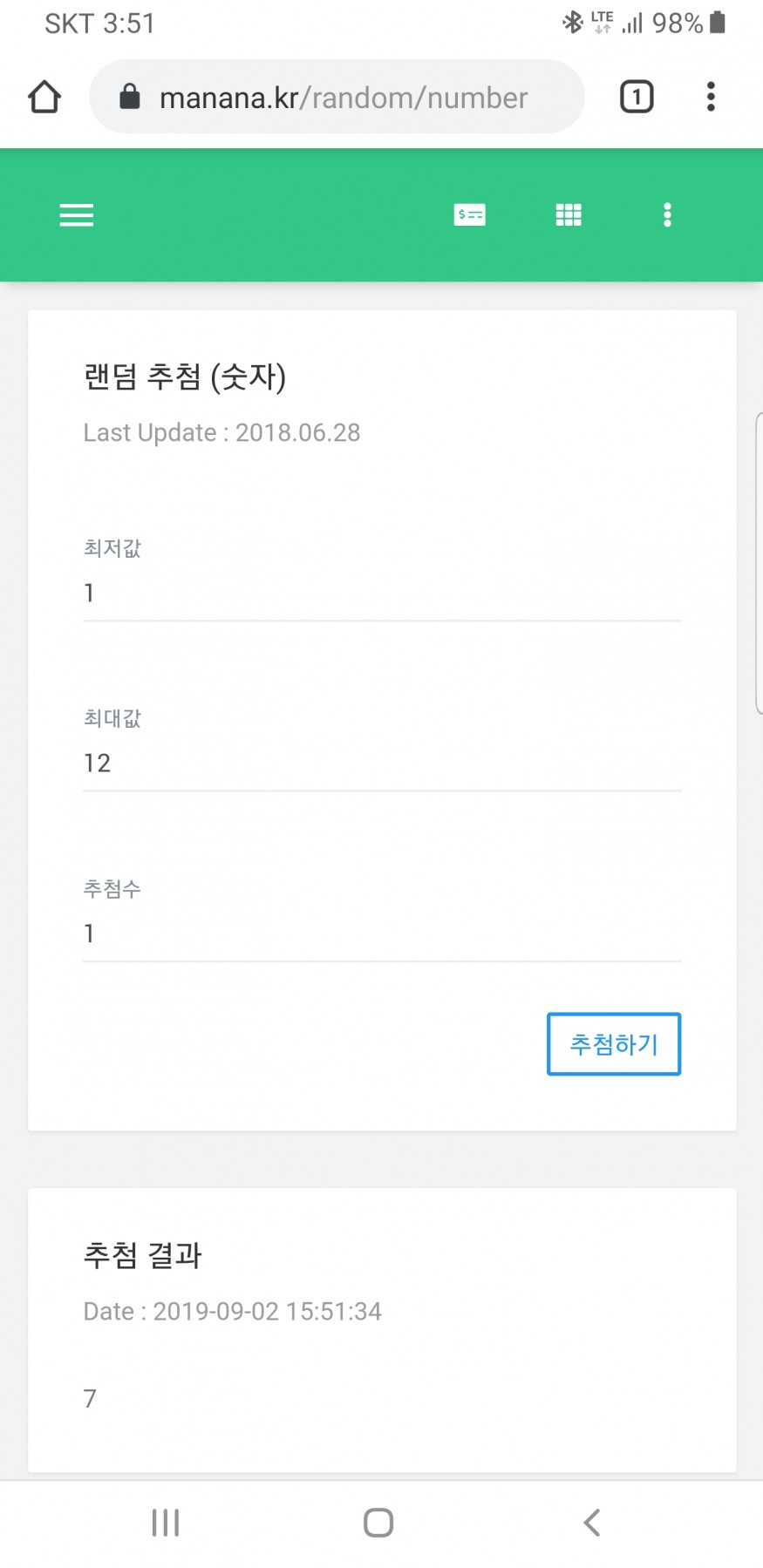The height and width of the screenshot is (1568, 763).
Task: Show recent apps from the navigation bar
Action: pos(166,1523)
